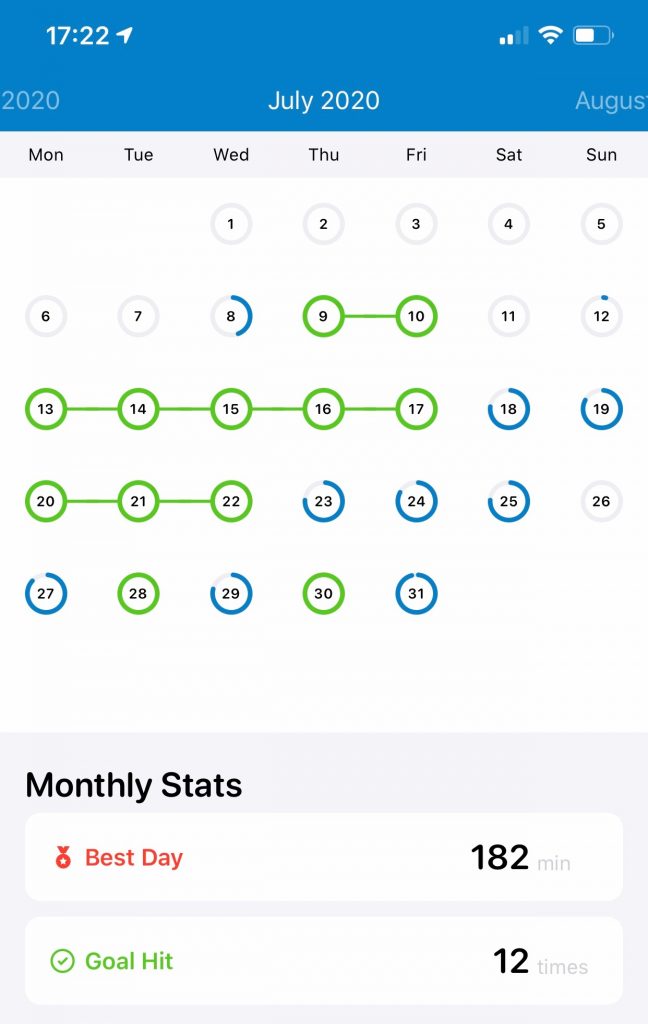Select July 9 on the calendar

tap(323, 316)
